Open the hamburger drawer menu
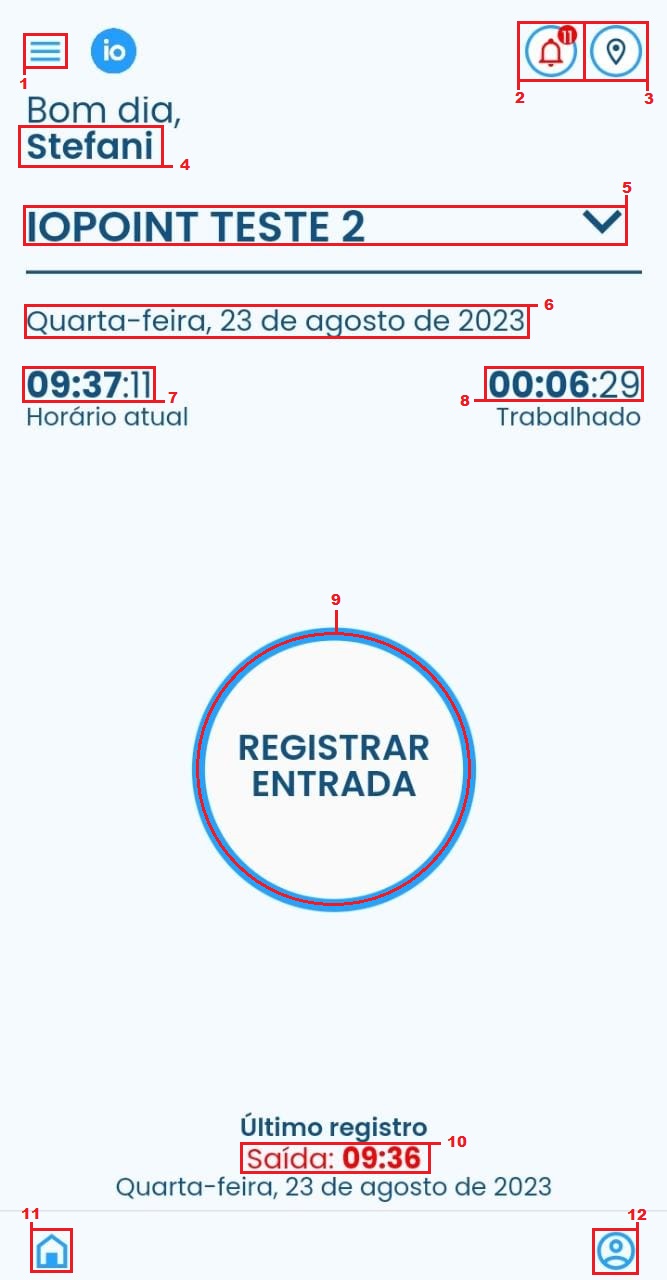Viewport: 667px width, 1280px height. (46, 51)
